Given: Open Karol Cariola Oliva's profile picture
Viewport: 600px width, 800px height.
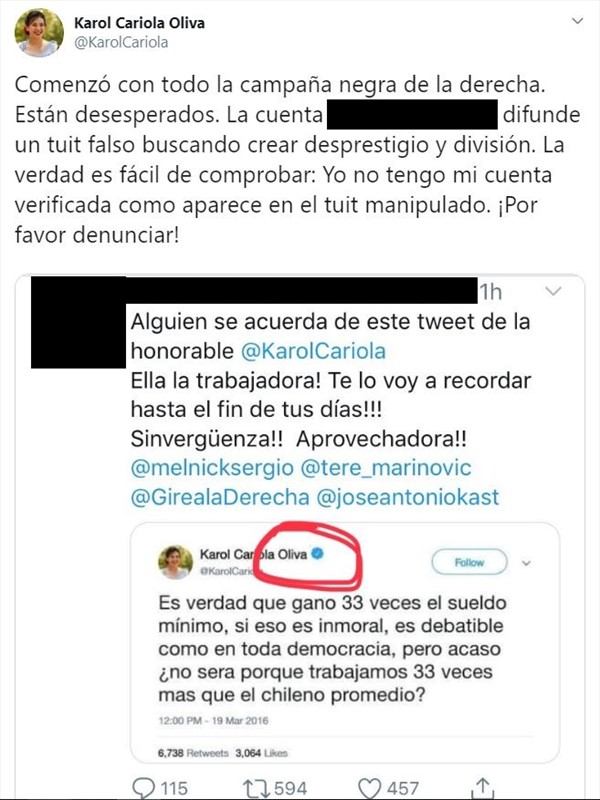Looking at the screenshot, I should pyautogui.click(x=39, y=32).
